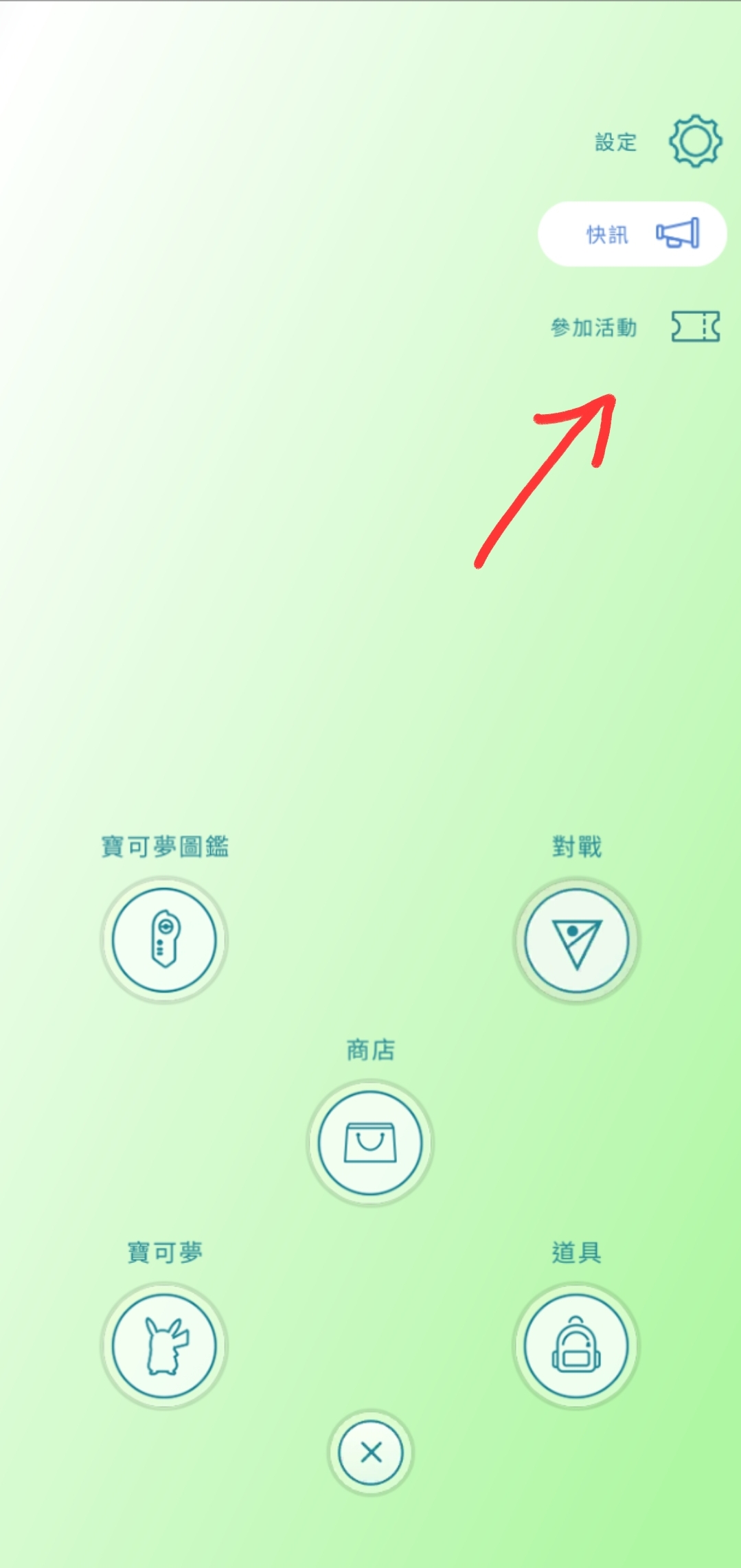Open the 寶可夢圖鑑 Pokédex

(x=164, y=940)
